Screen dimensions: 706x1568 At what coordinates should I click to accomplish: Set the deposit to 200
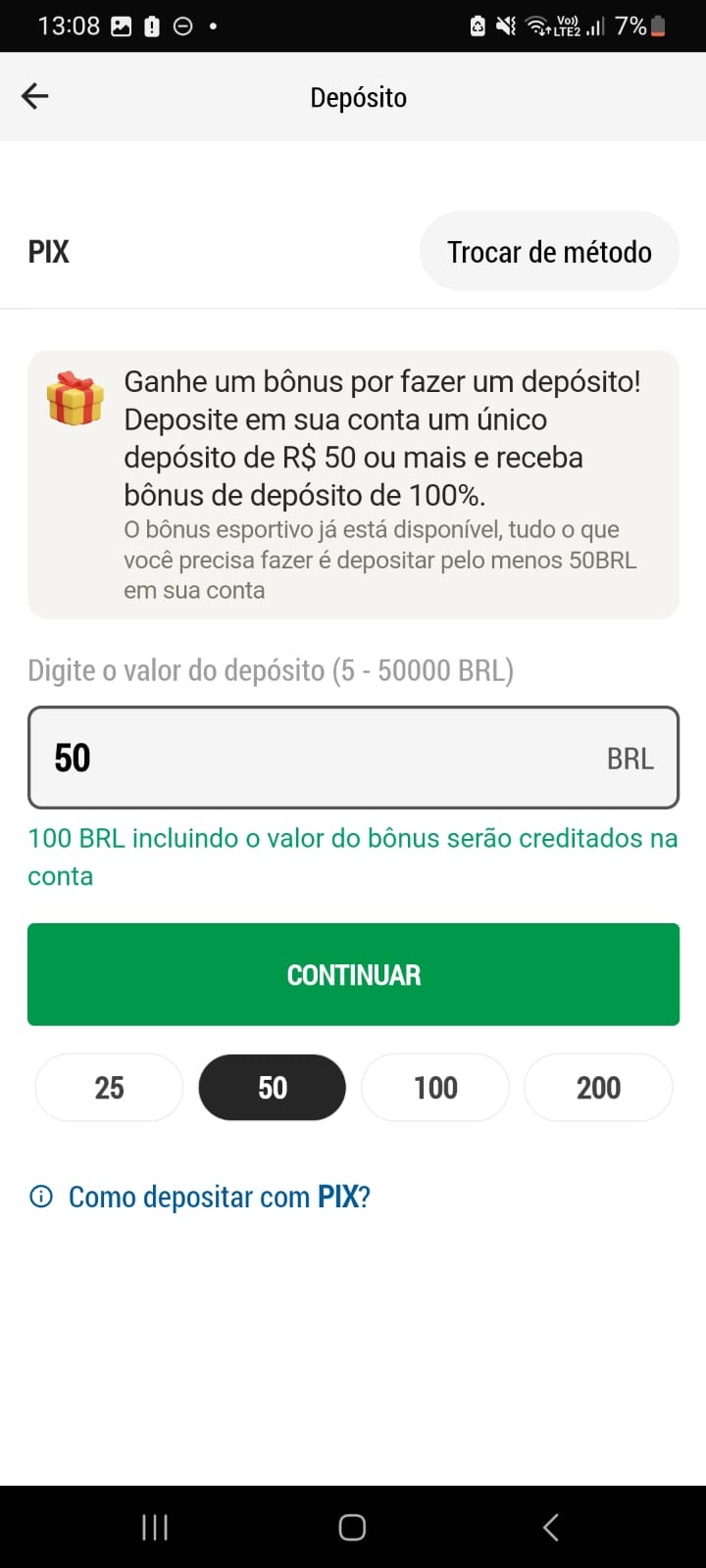pos(598,1087)
